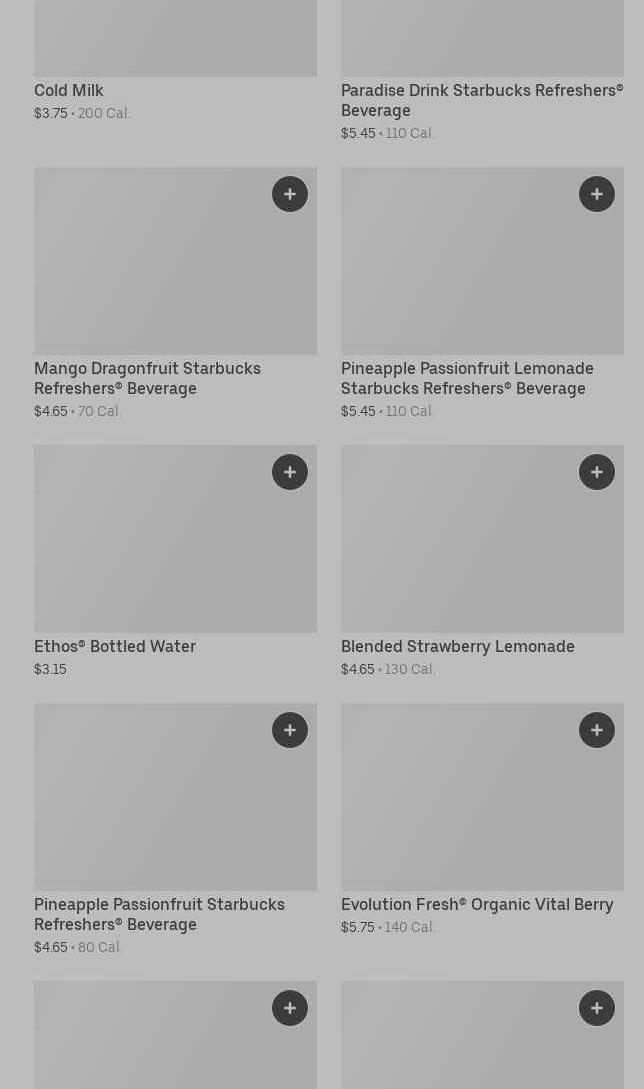Image resolution: width=644 pixels, height=1089 pixels.
Task: Open Paradise Drink Starbucks Refreshers item
Action: coord(481,100)
